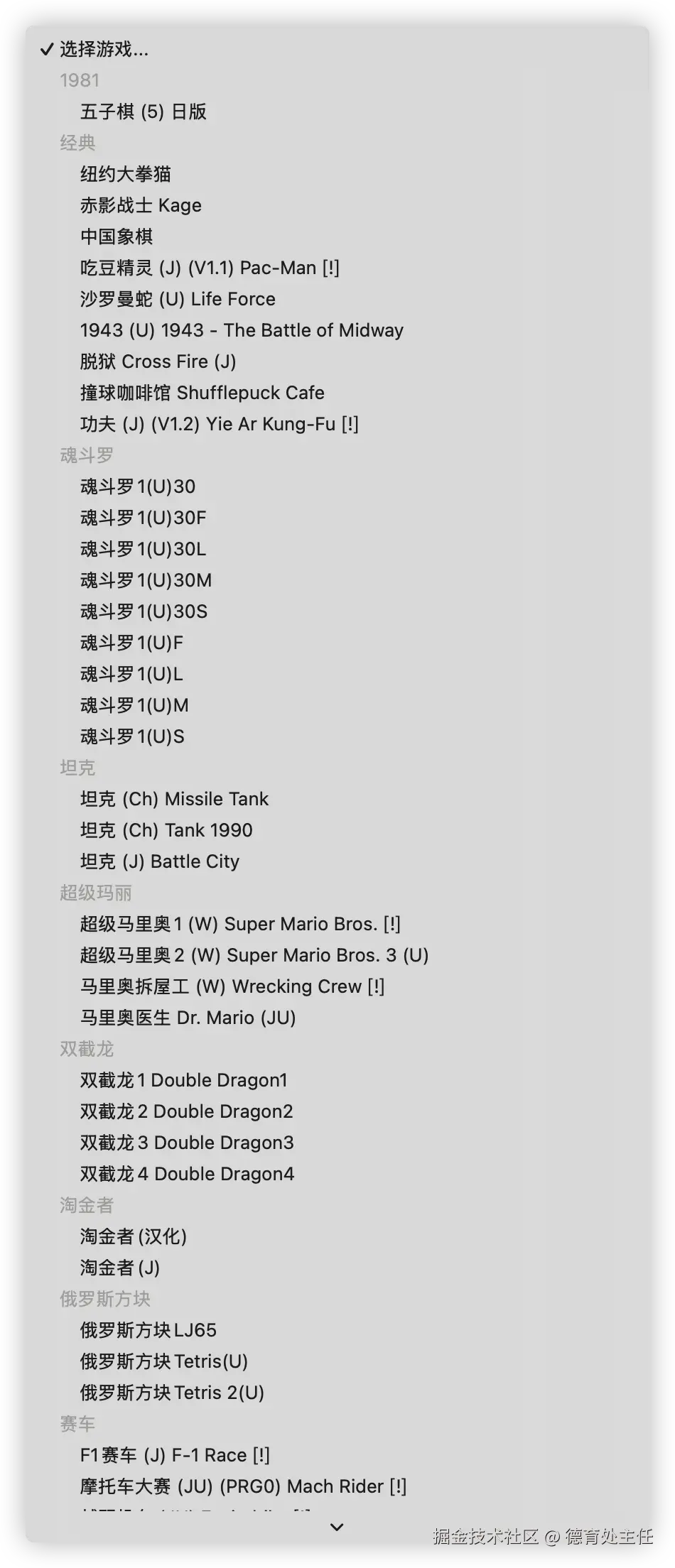Select 赤影战士 Kage game
The width and height of the screenshot is (675, 1568).
click(141, 205)
